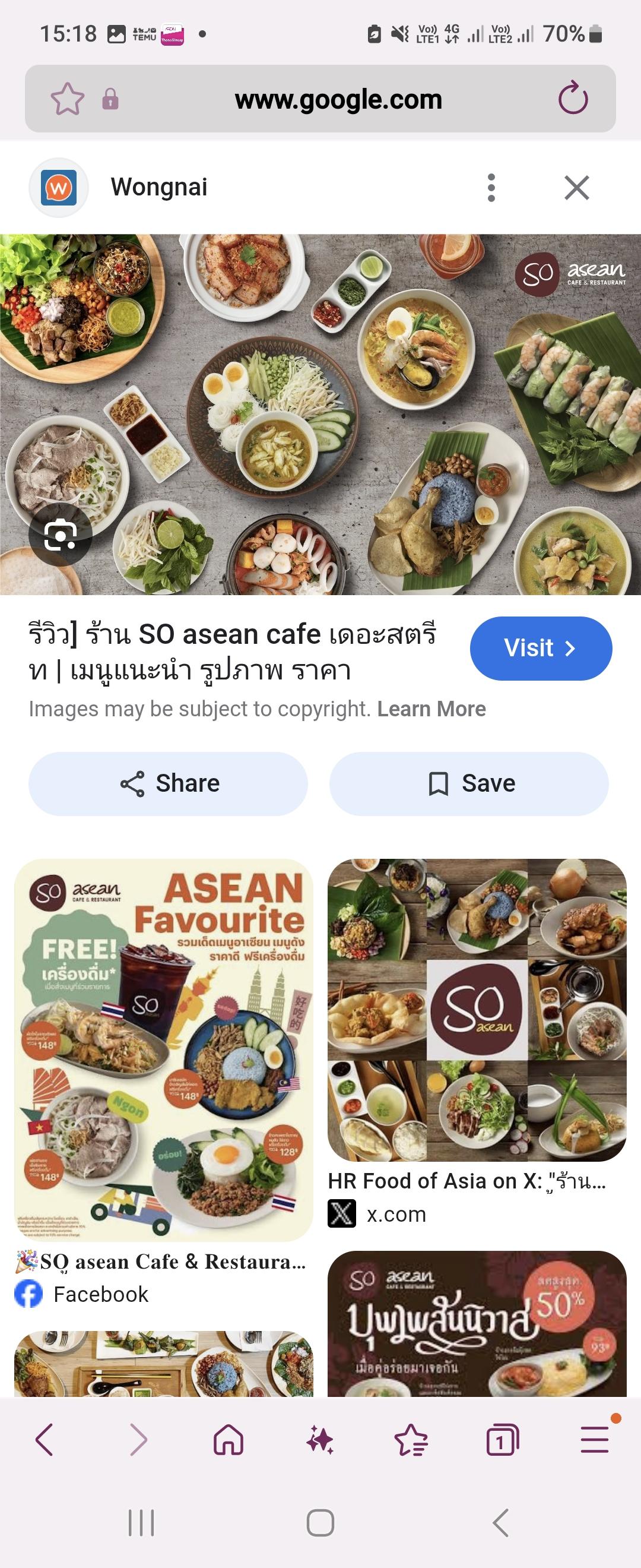
Task: Open the three-dot menu beside Wongnai
Action: (491, 188)
